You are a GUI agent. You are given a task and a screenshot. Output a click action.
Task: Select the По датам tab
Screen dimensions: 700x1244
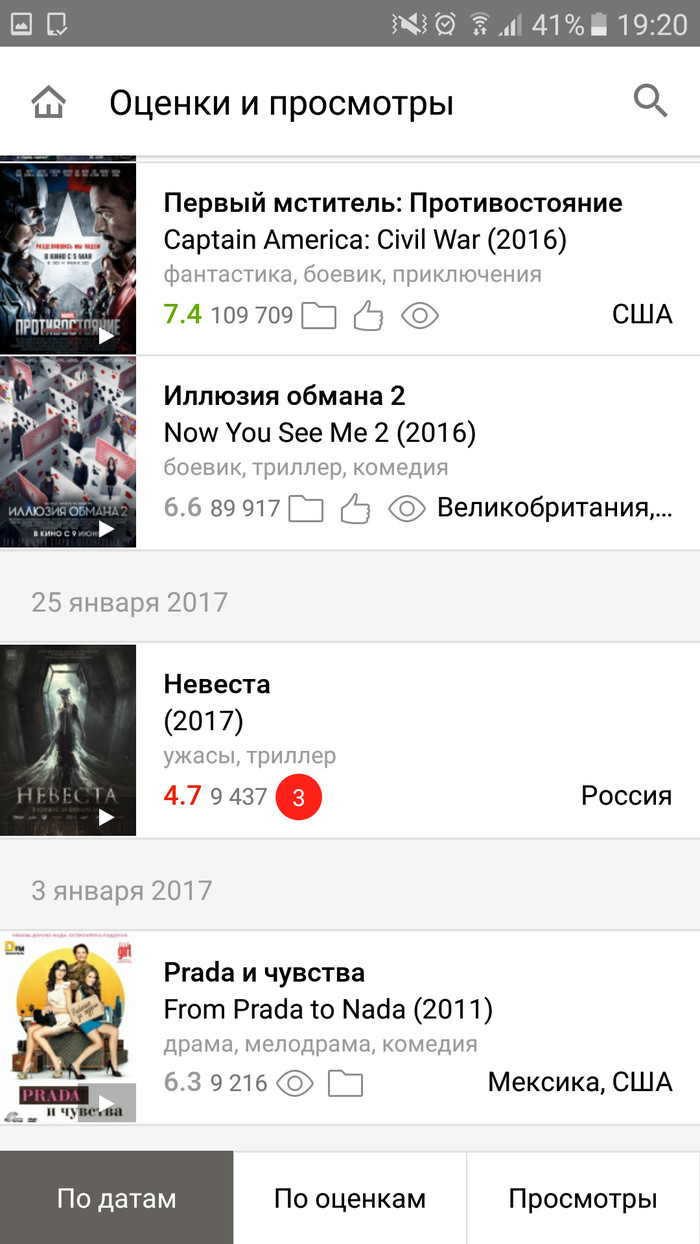click(x=116, y=1198)
